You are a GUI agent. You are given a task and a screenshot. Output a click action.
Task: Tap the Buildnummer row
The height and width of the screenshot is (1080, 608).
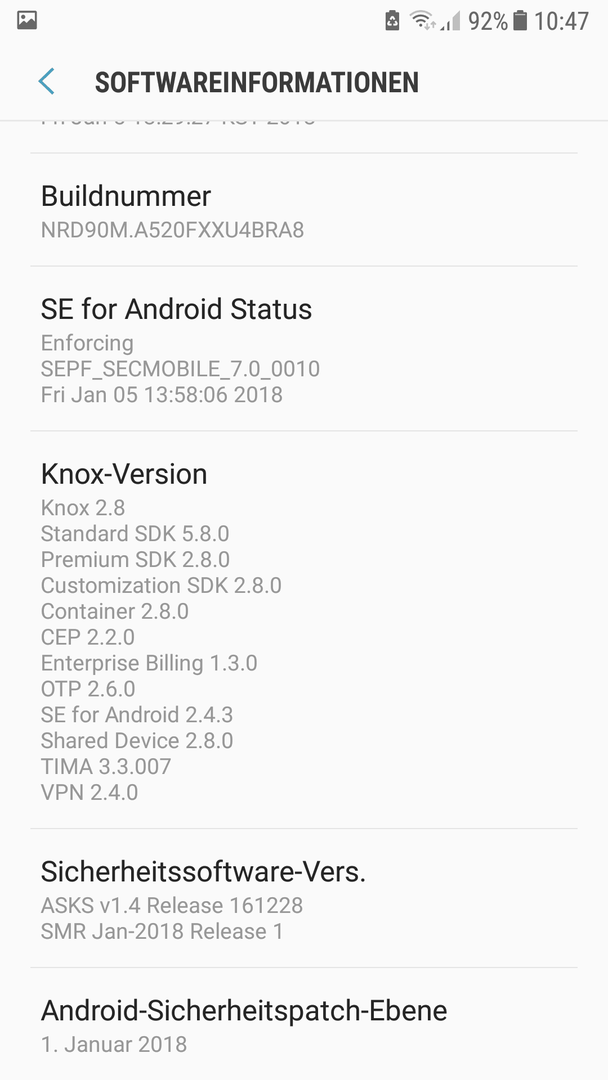click(x=303, y=211)
